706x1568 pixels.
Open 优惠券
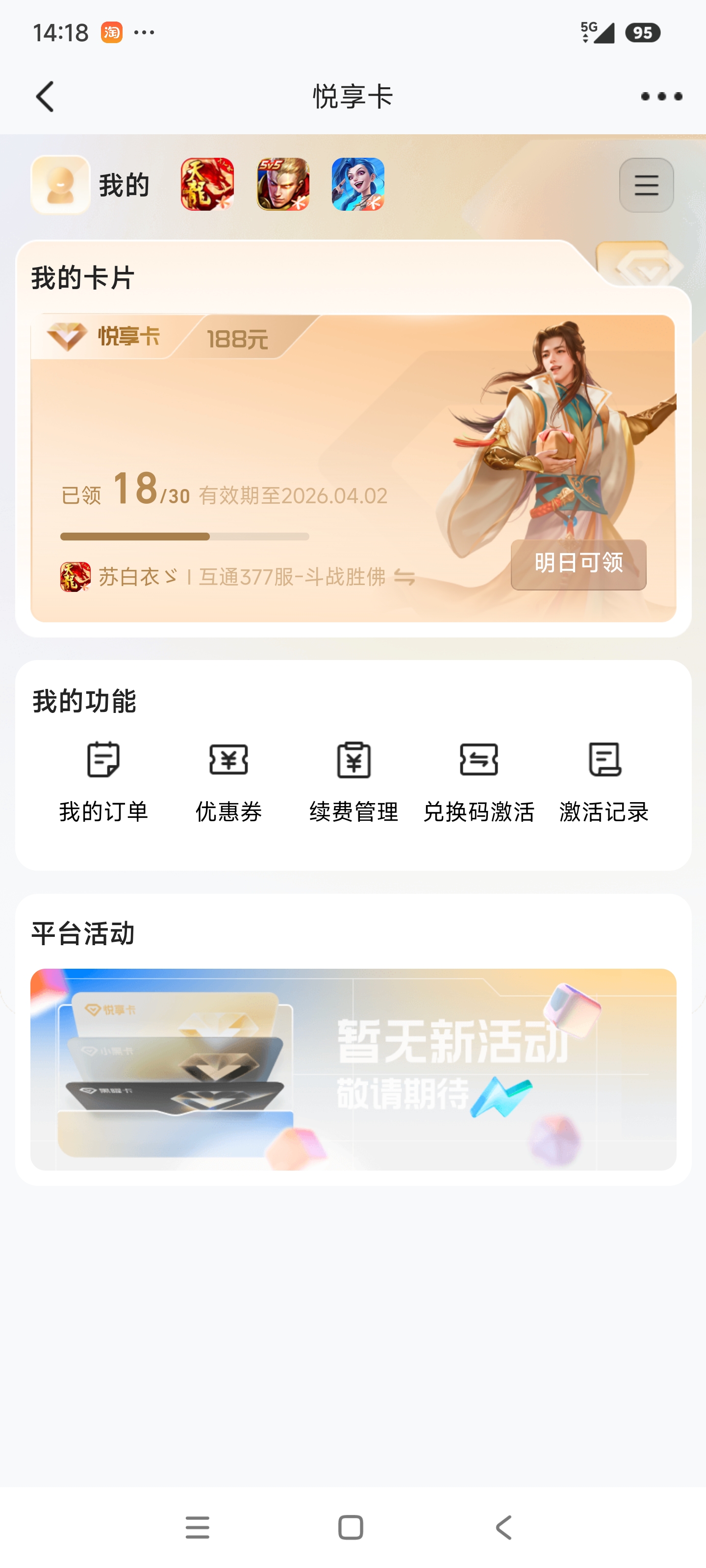pyautogui.click(x=228, y=782)
